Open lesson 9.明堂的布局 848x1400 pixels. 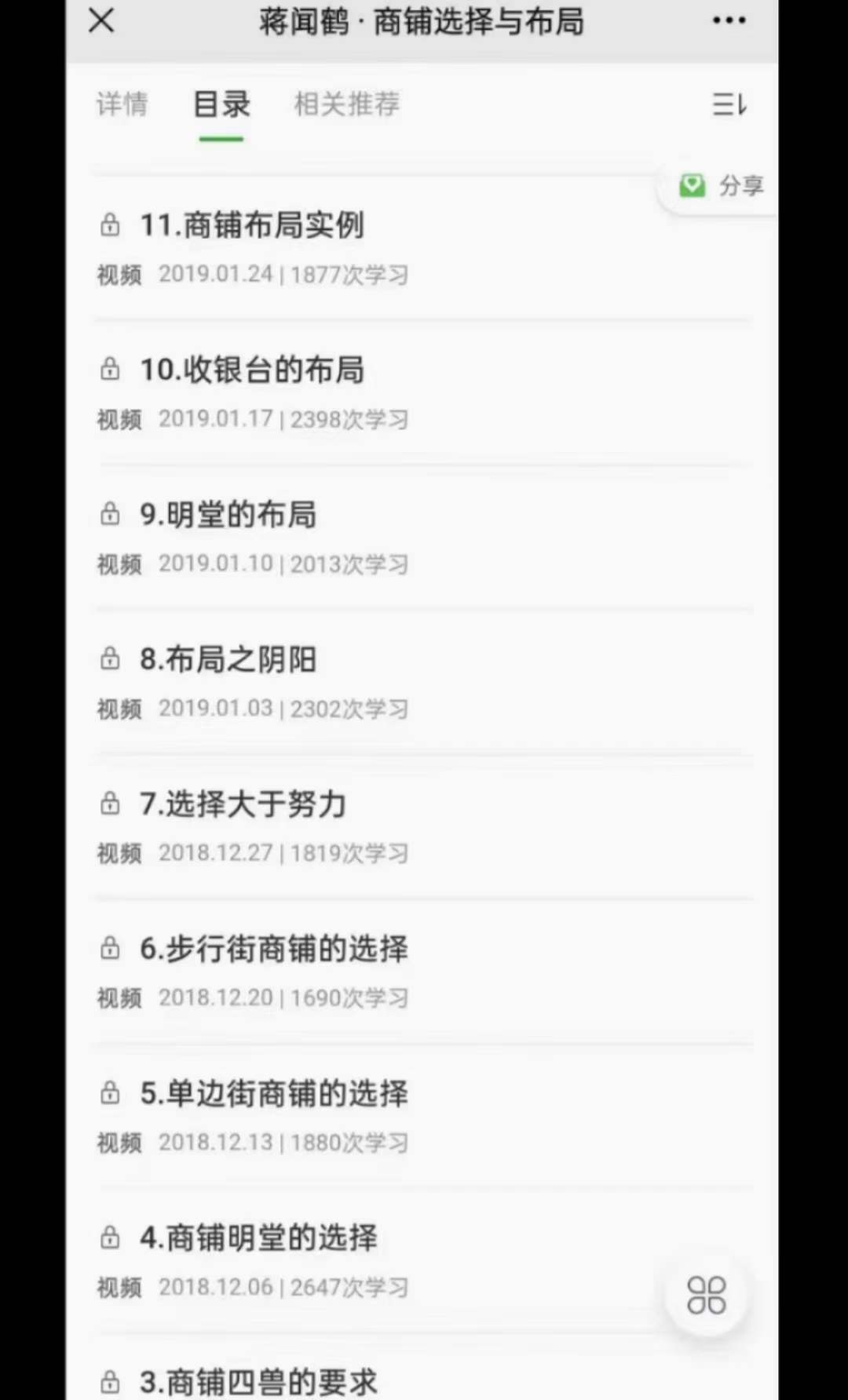pos(228,515)
